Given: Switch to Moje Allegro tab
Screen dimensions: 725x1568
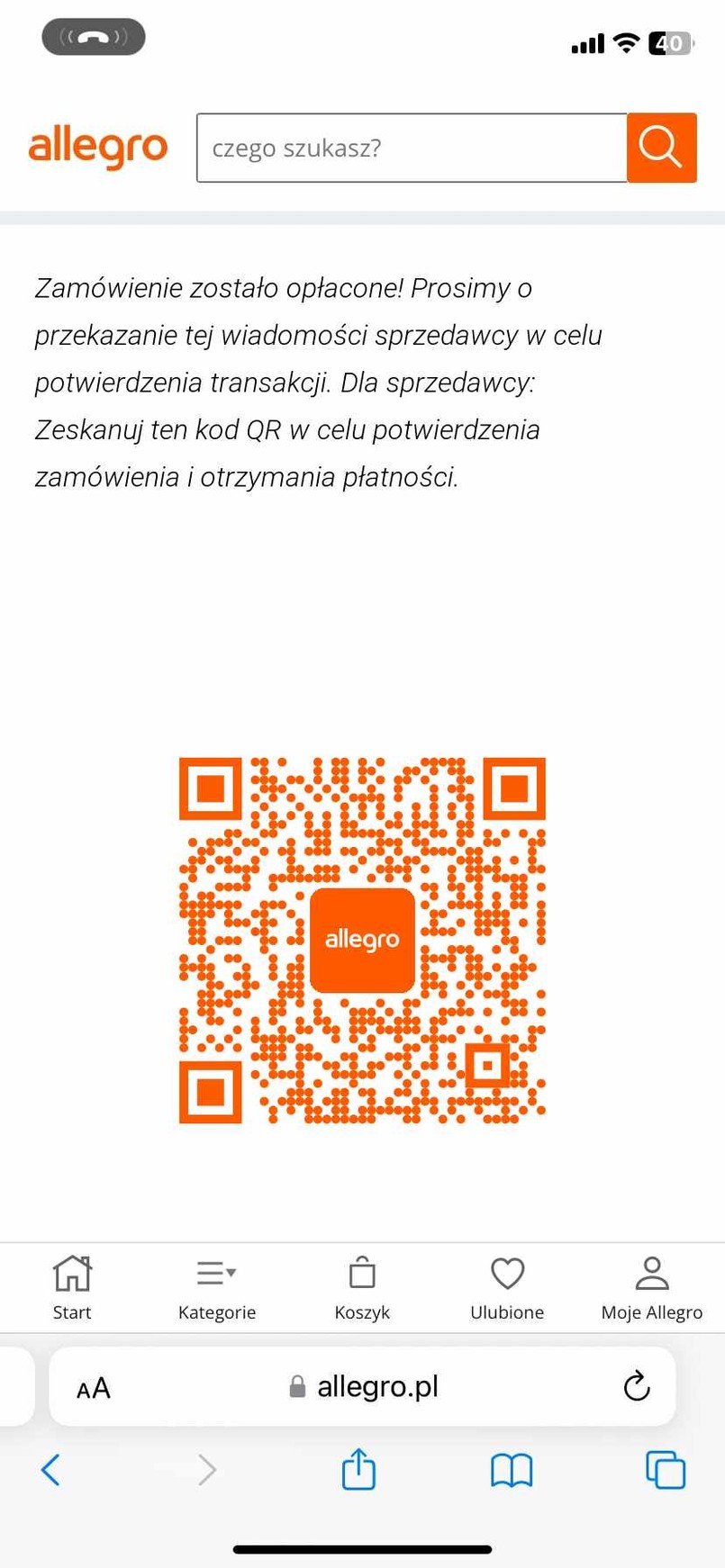Looking at the screenshot, I should pyautogui.click(x=651, y=1287).
